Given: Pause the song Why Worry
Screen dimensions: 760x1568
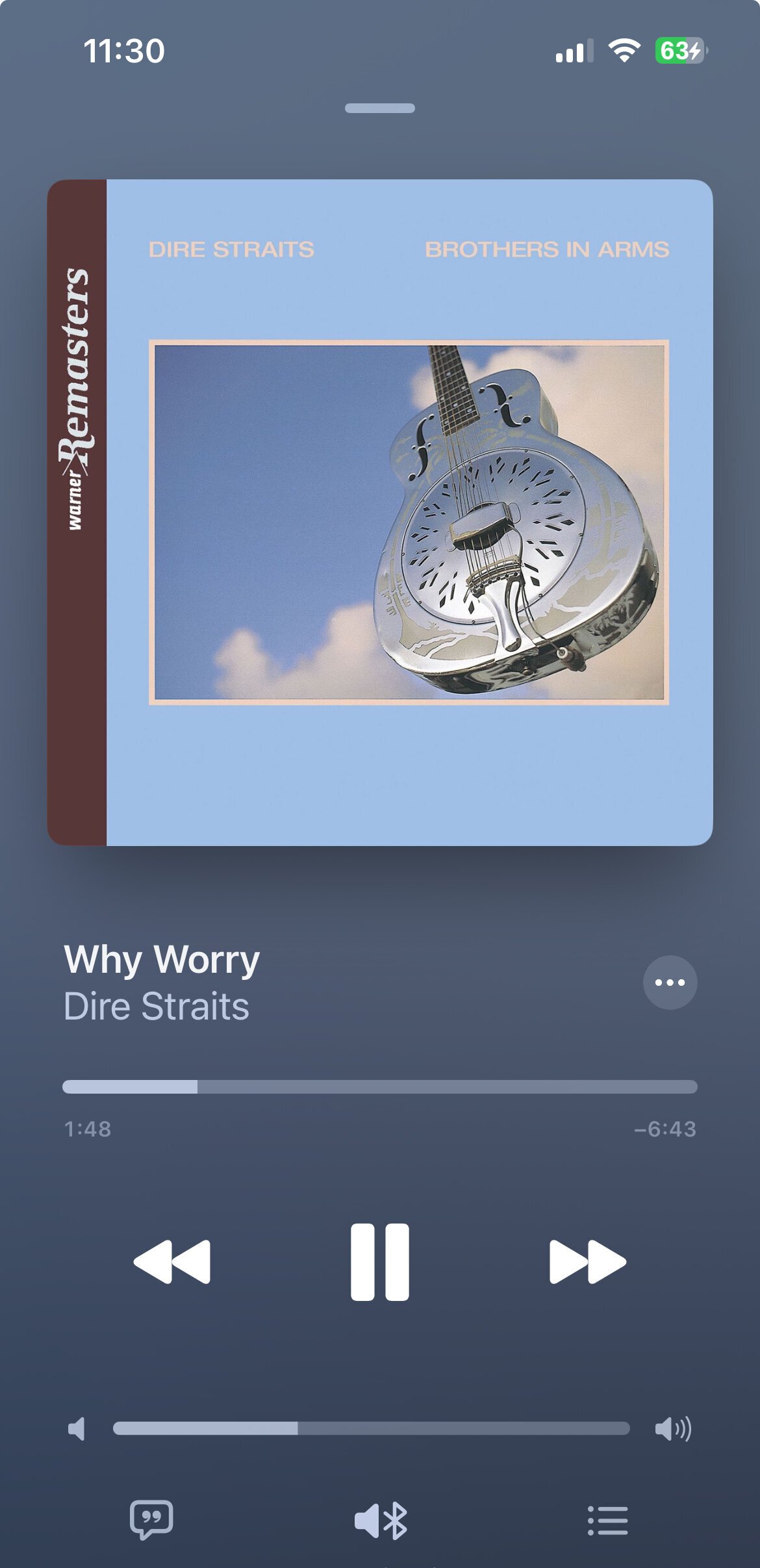Looking at the screenshot, I should pos(380,1262).
